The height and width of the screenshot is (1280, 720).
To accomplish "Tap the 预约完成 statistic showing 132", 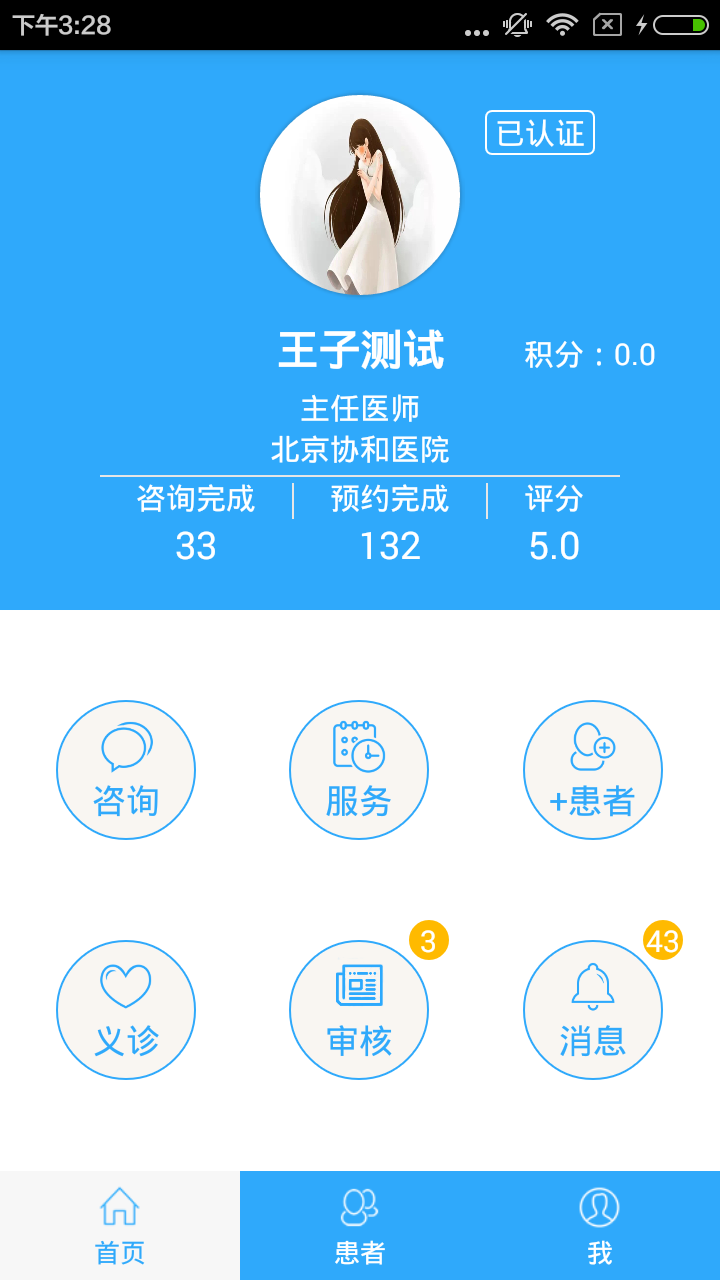I will click(x=389, y=524).
